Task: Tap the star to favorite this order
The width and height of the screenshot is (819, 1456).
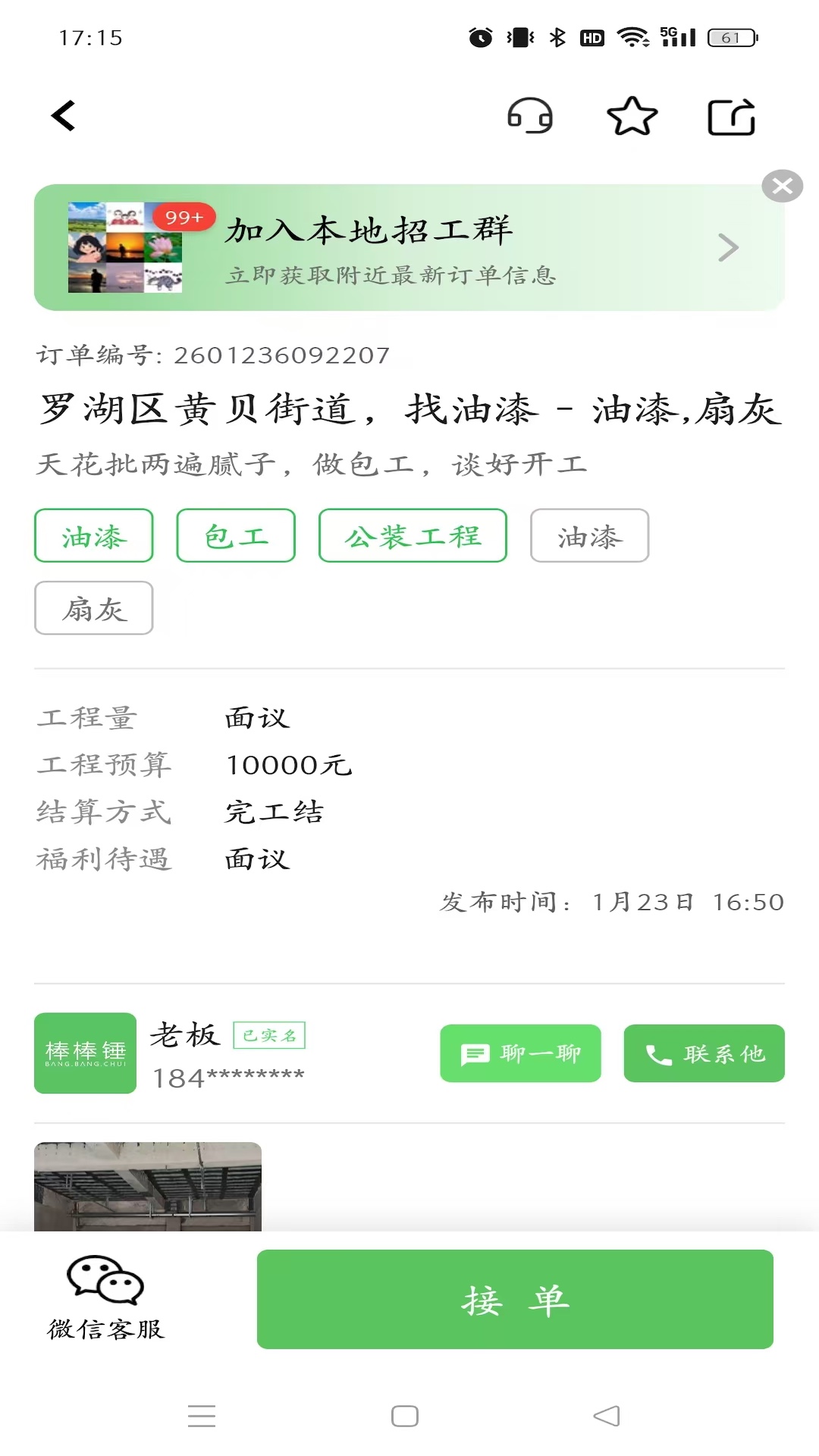Action: click(632, 115)
